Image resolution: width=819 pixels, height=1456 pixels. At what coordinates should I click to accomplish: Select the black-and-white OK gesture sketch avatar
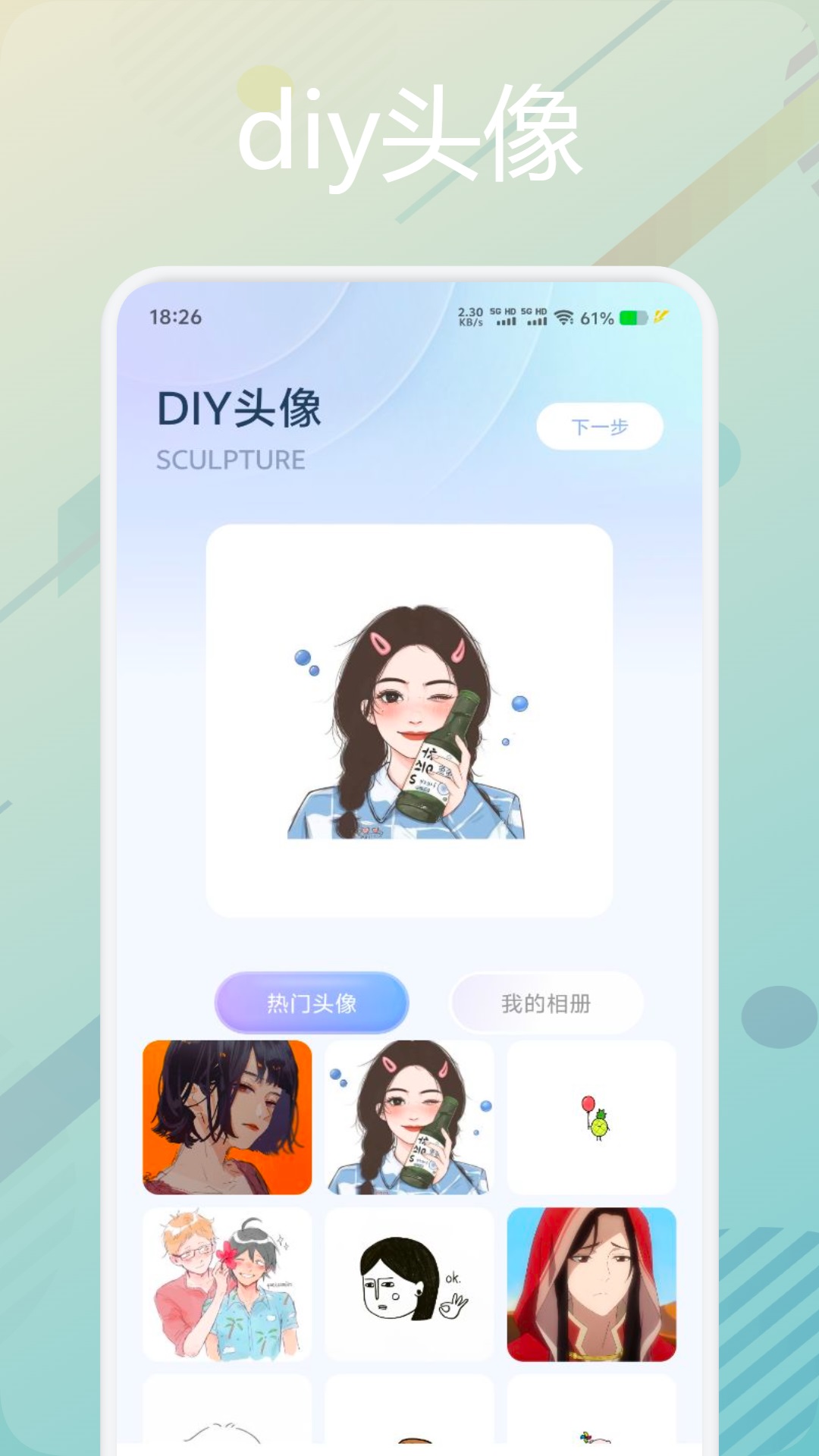[409, 1282]
